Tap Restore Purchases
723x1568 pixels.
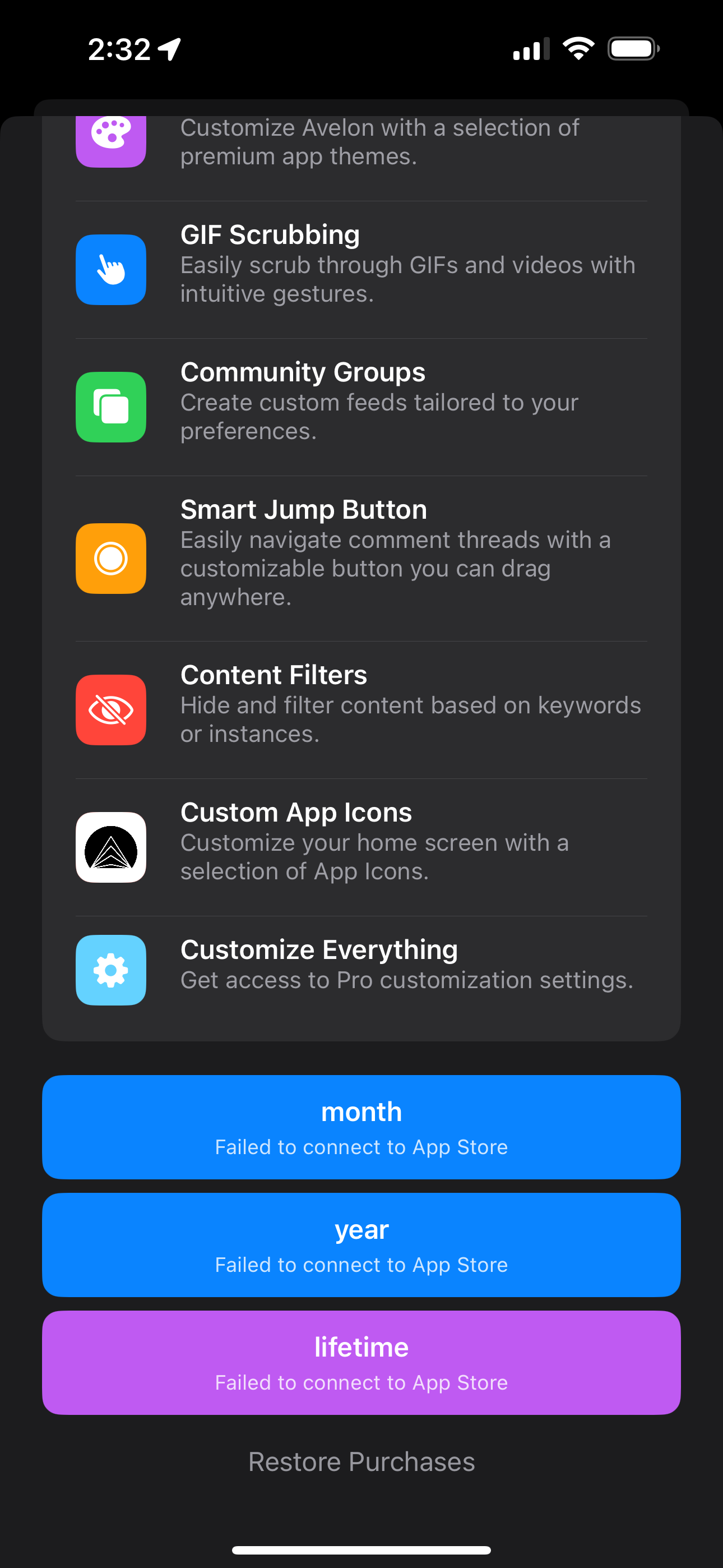coord(361,1461)
